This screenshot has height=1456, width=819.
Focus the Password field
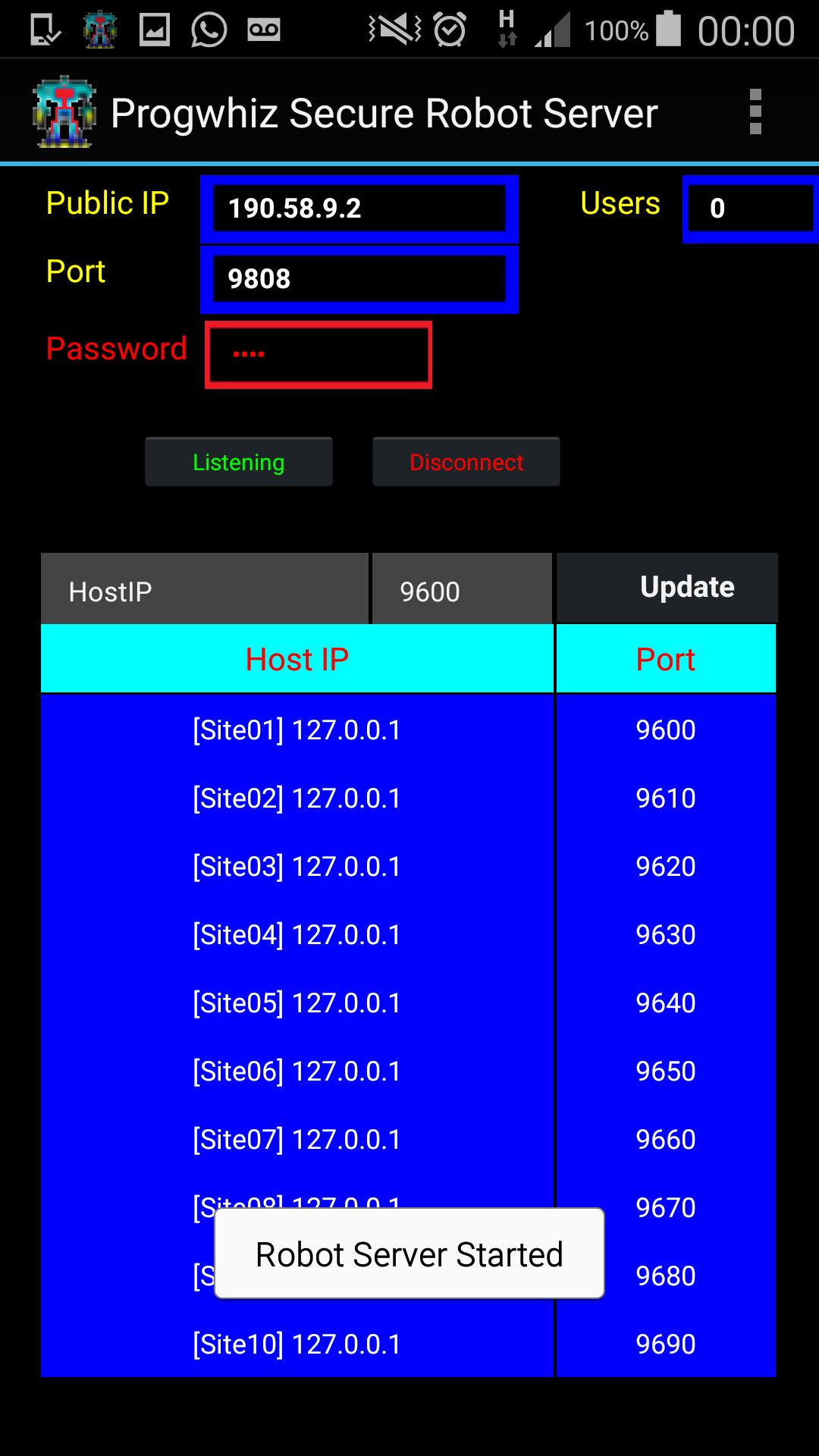[318, 355]
